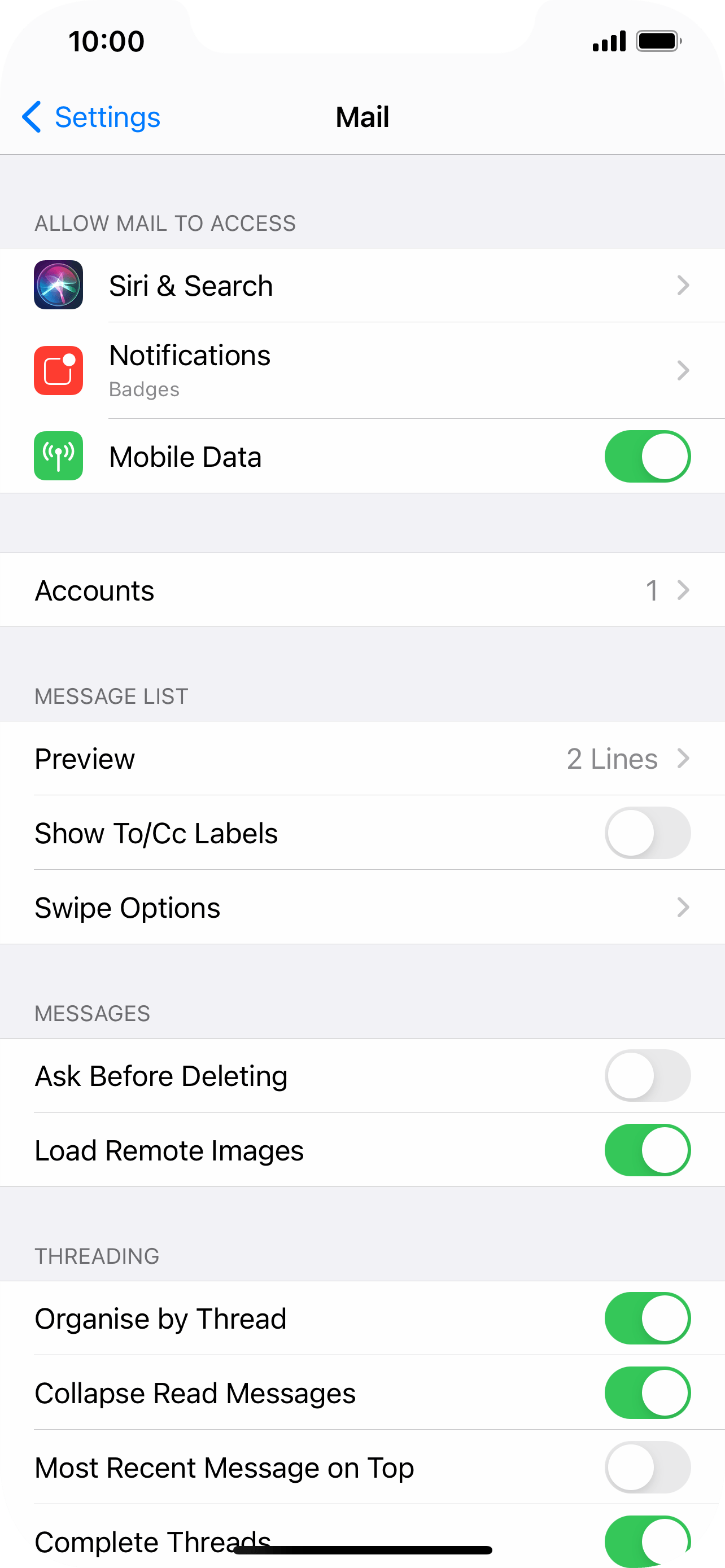Go back to Settings

tap(91, 117)
